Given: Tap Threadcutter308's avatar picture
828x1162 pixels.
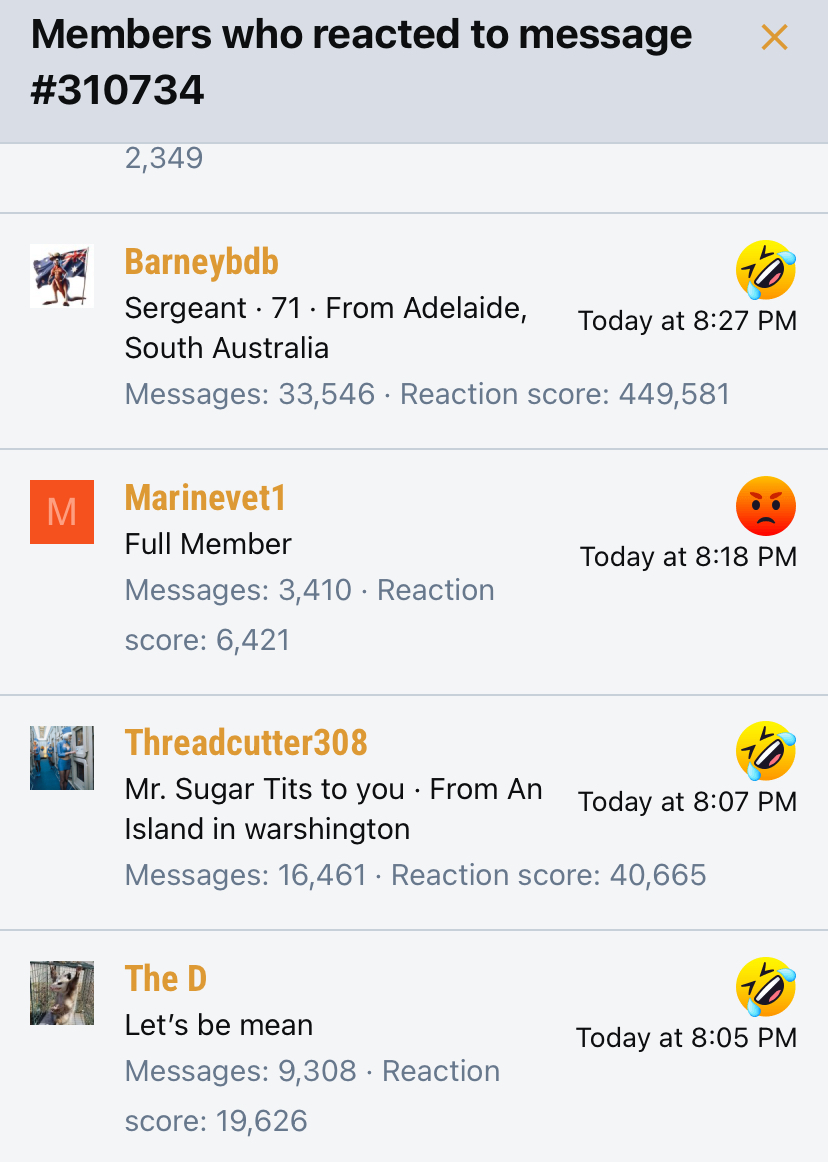Looking at the screenshot, I should [x=62, y=758].
